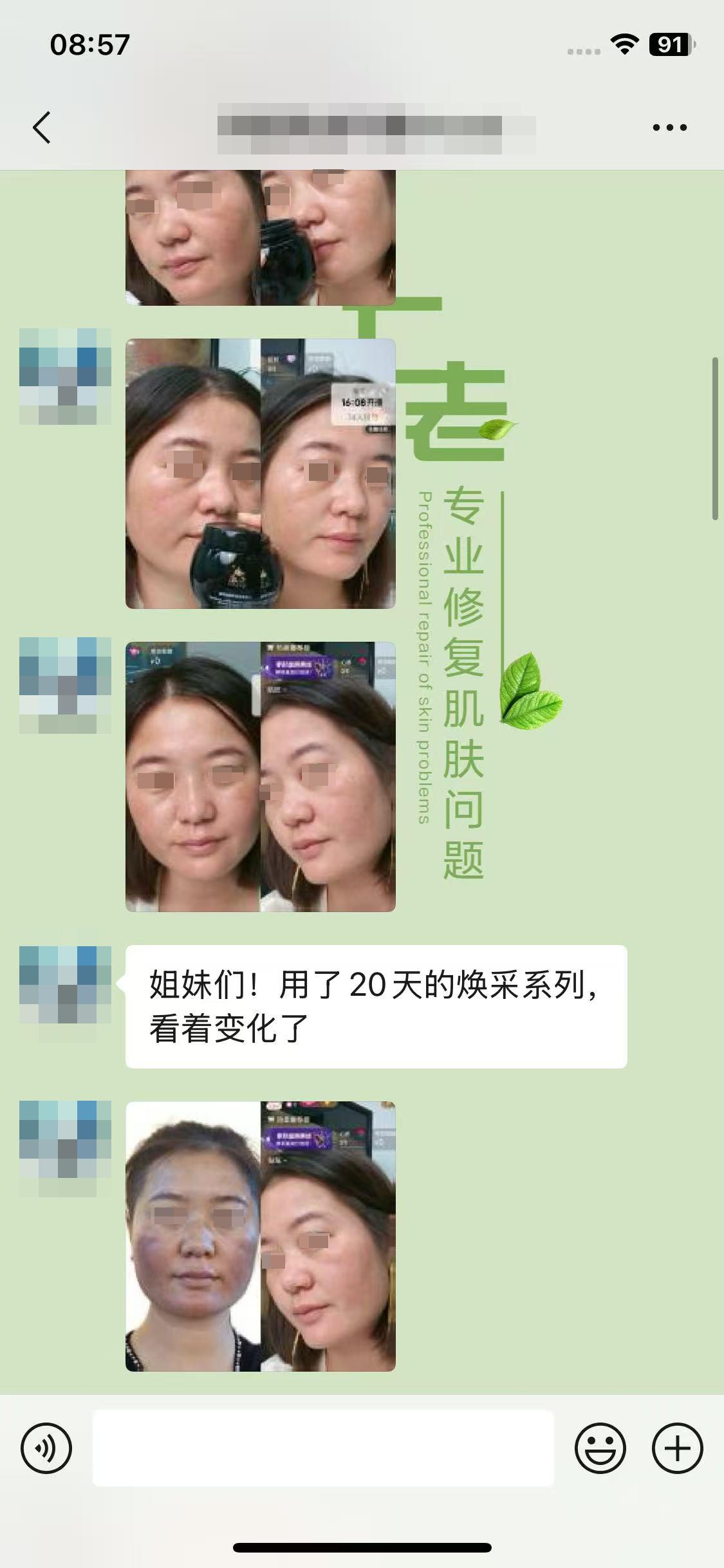View the partially visible top image
The image size is (724, 1568).
[260, 237]
